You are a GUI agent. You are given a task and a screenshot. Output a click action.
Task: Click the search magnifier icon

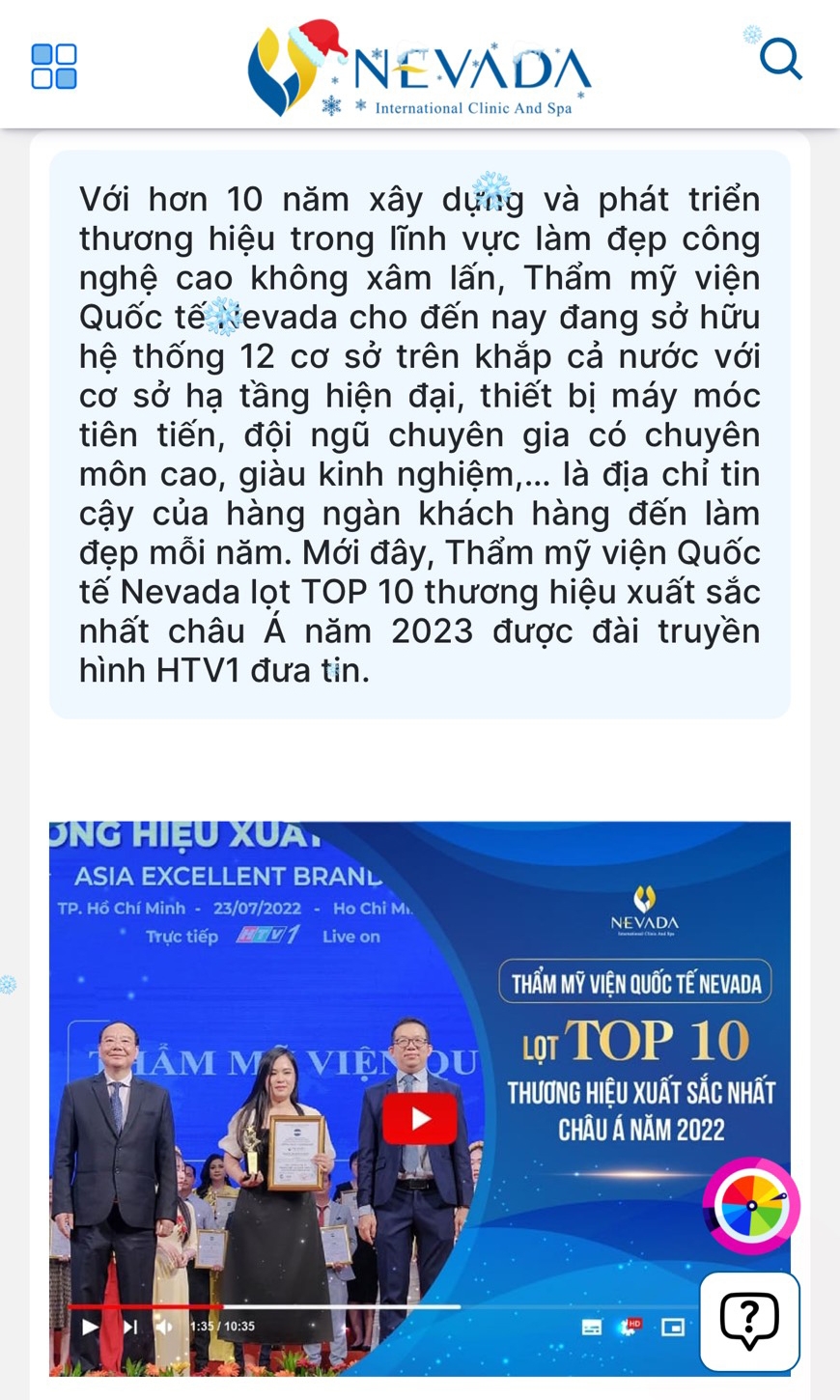click(780, 61)
